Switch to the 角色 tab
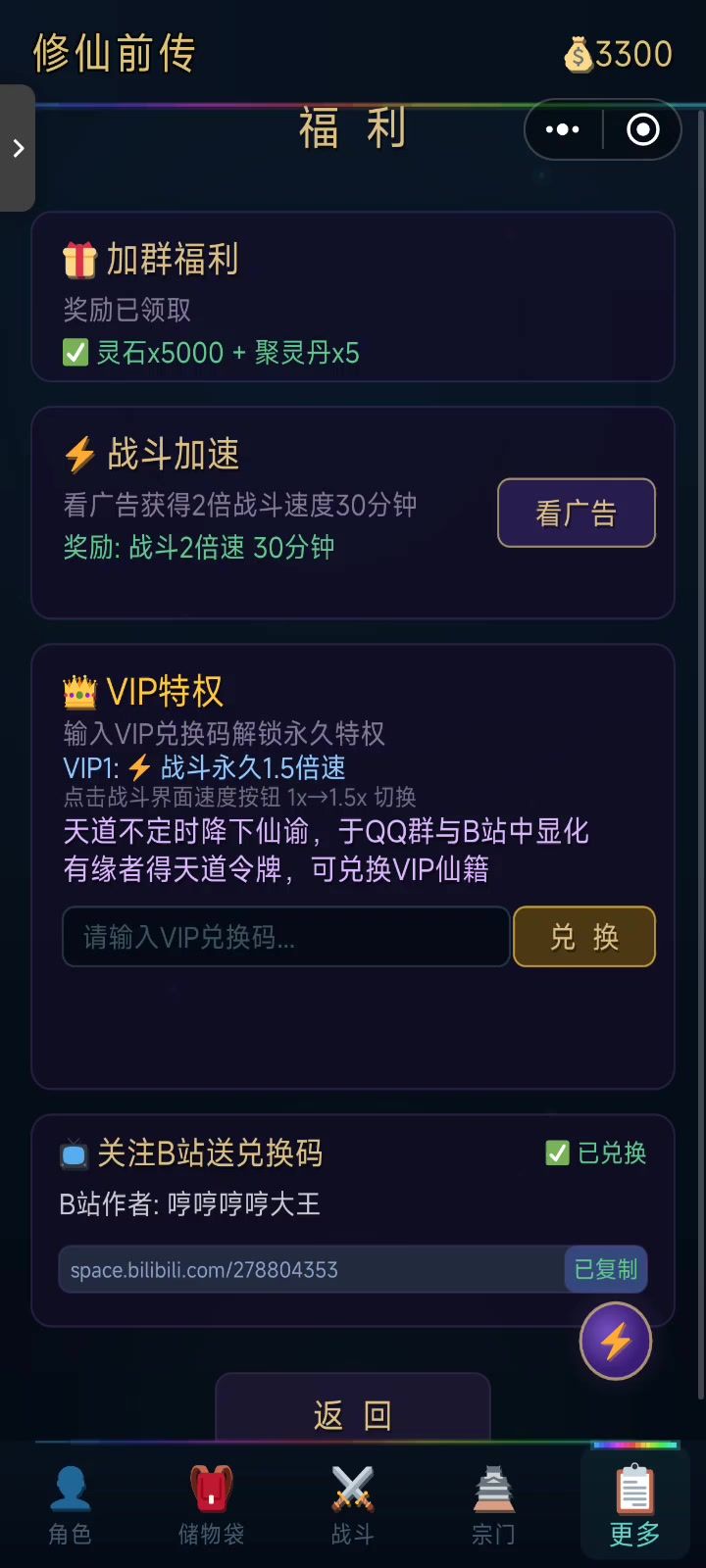 [71, 1506]
